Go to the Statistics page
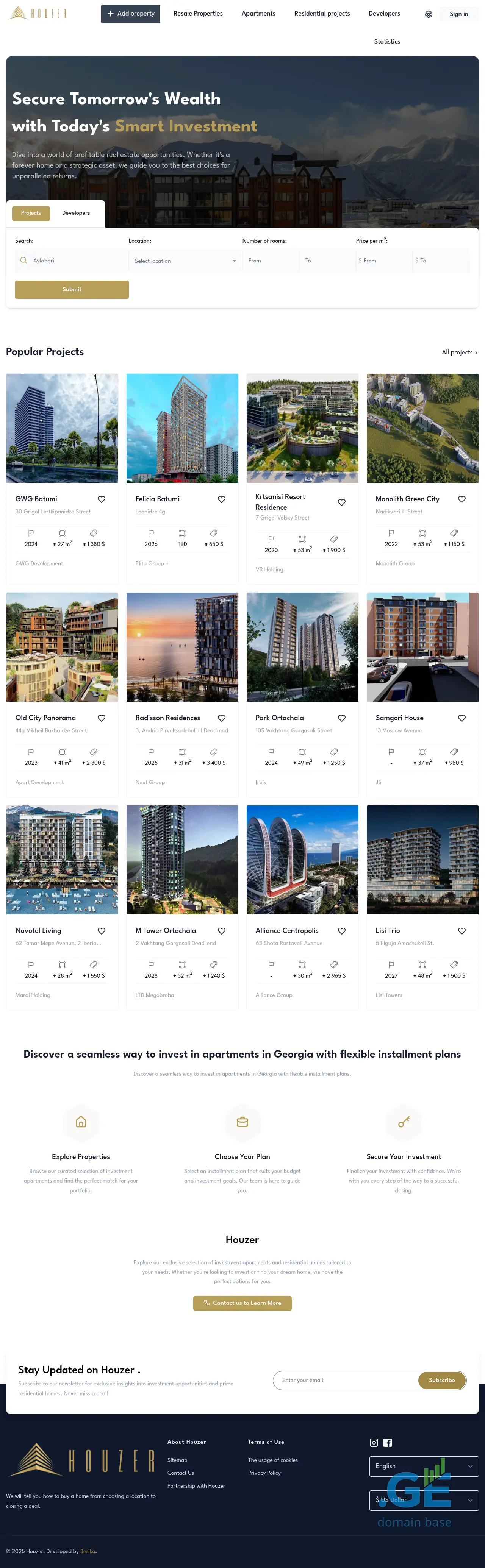The width and height of the screenshot is (485, 1568). tap(387, 42)
